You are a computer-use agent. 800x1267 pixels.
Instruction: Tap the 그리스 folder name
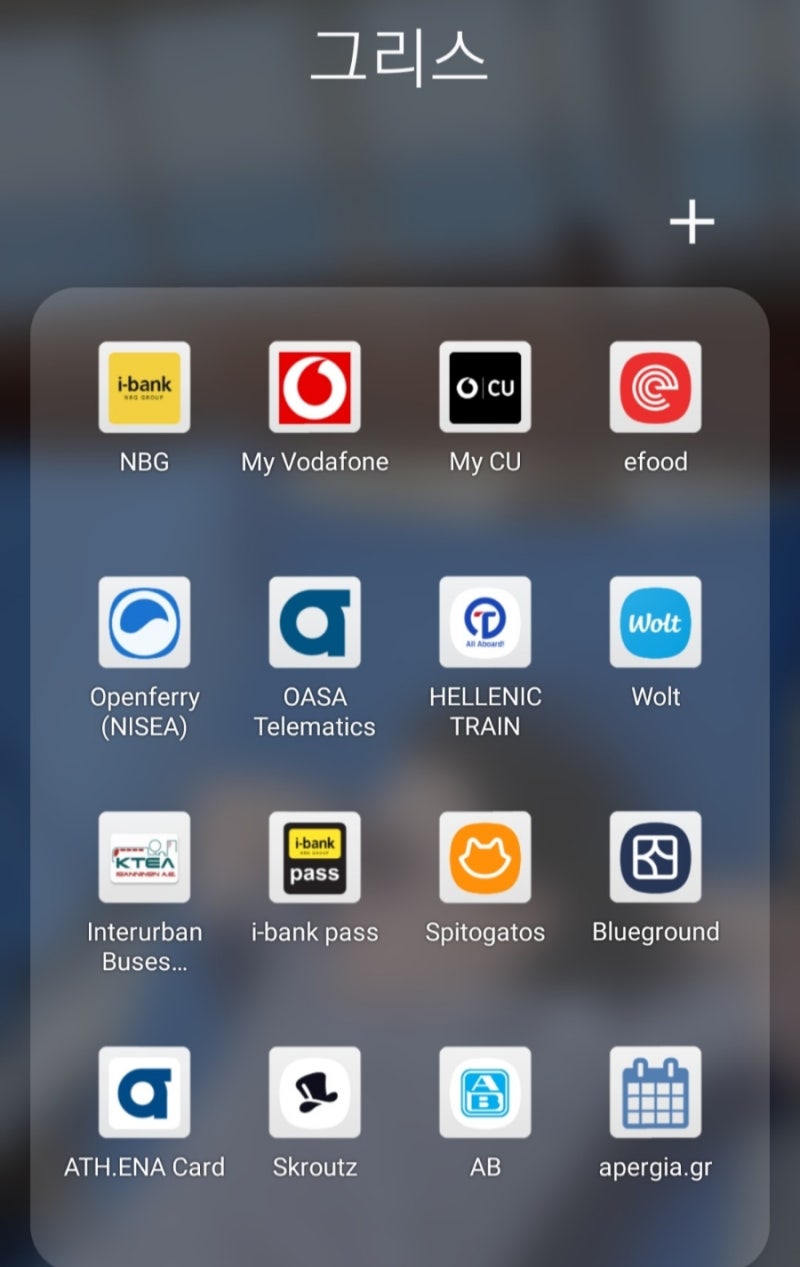[x=398, y=57]
